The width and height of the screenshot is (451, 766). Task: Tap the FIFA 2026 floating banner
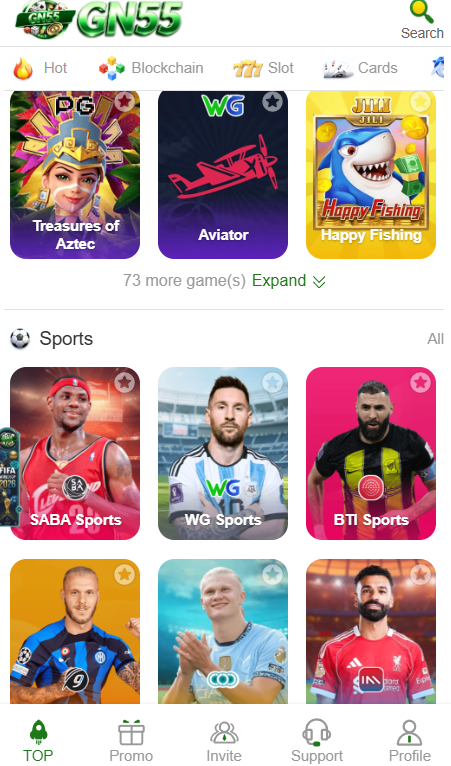click(x=9, y=477)
